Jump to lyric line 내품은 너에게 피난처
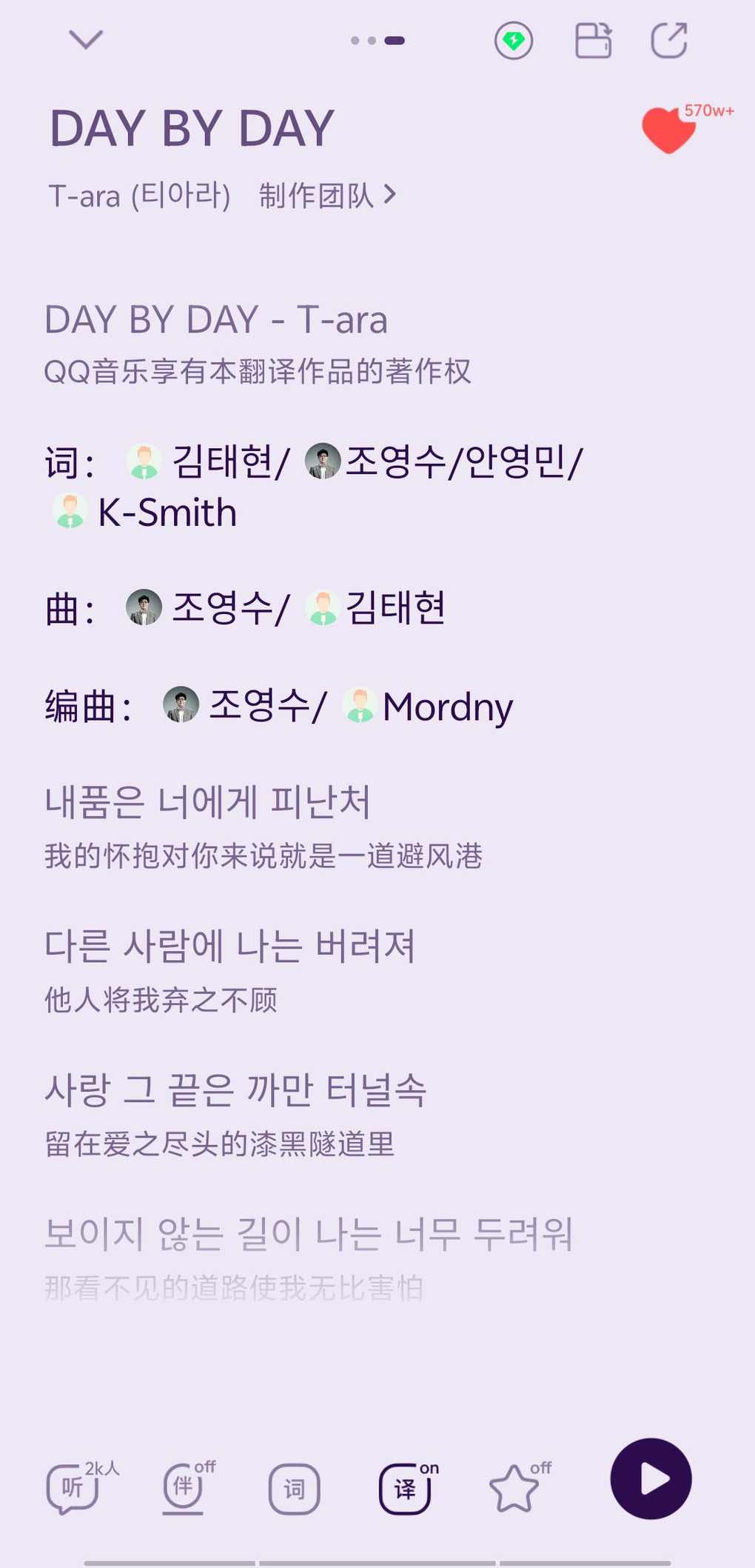Image resolution: width=755 pixels, height=1568 pixels. 208,802
